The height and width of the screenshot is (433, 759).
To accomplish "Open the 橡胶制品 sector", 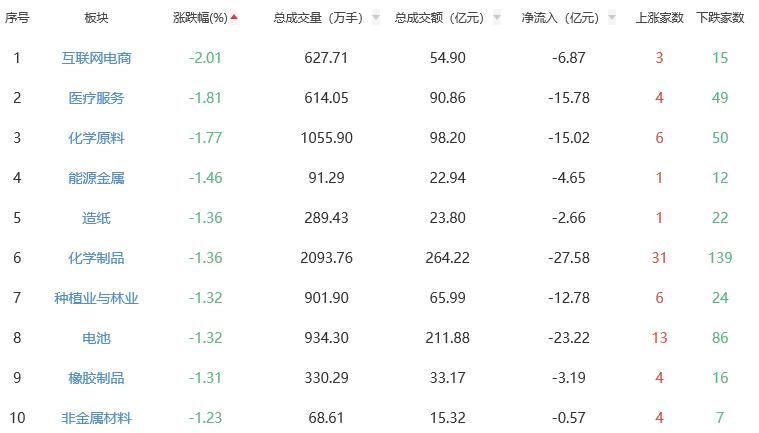I will pos(96,378).
